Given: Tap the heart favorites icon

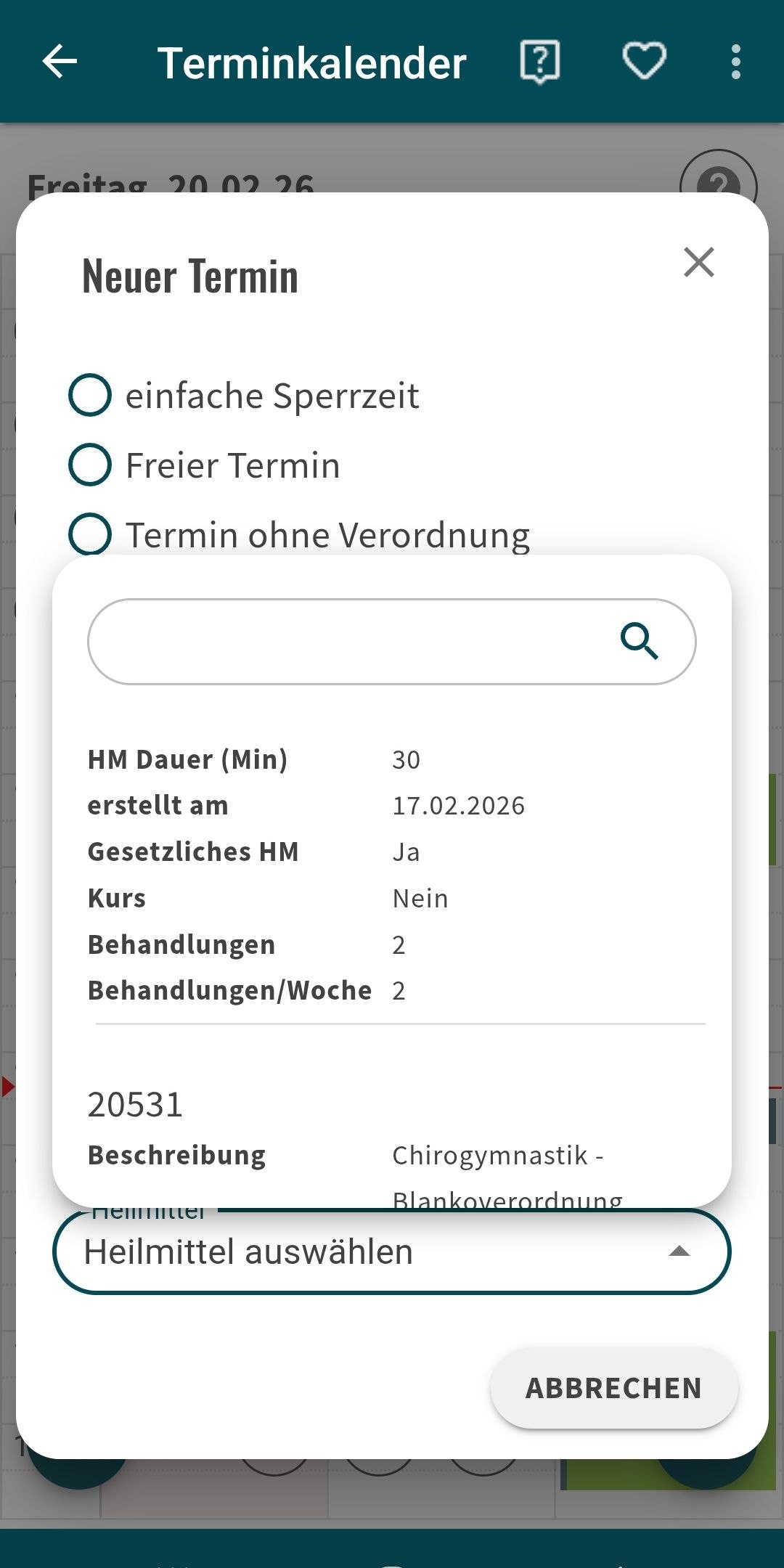Looking at the screenshot, I should click(645, 62).
